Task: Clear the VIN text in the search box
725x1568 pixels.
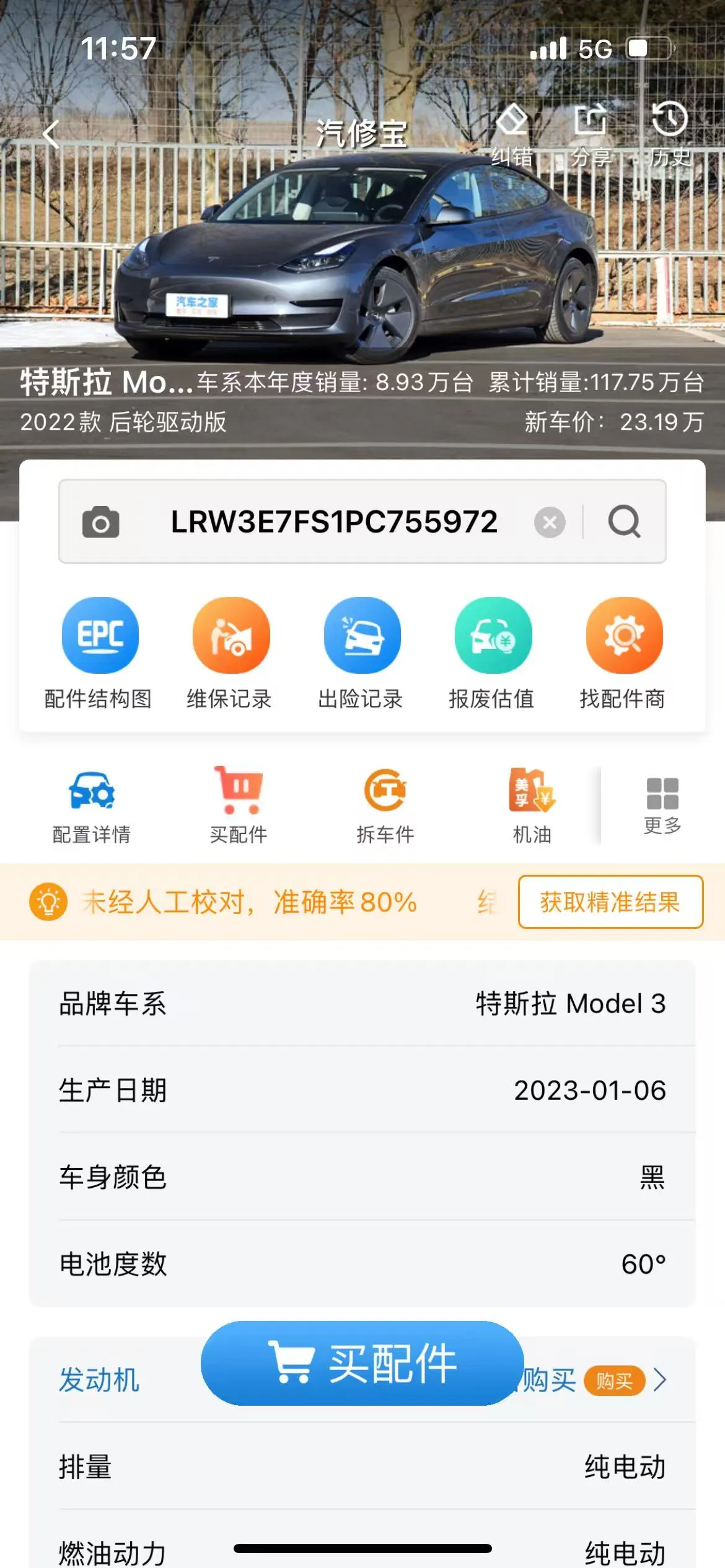Action: click(550, 523)
